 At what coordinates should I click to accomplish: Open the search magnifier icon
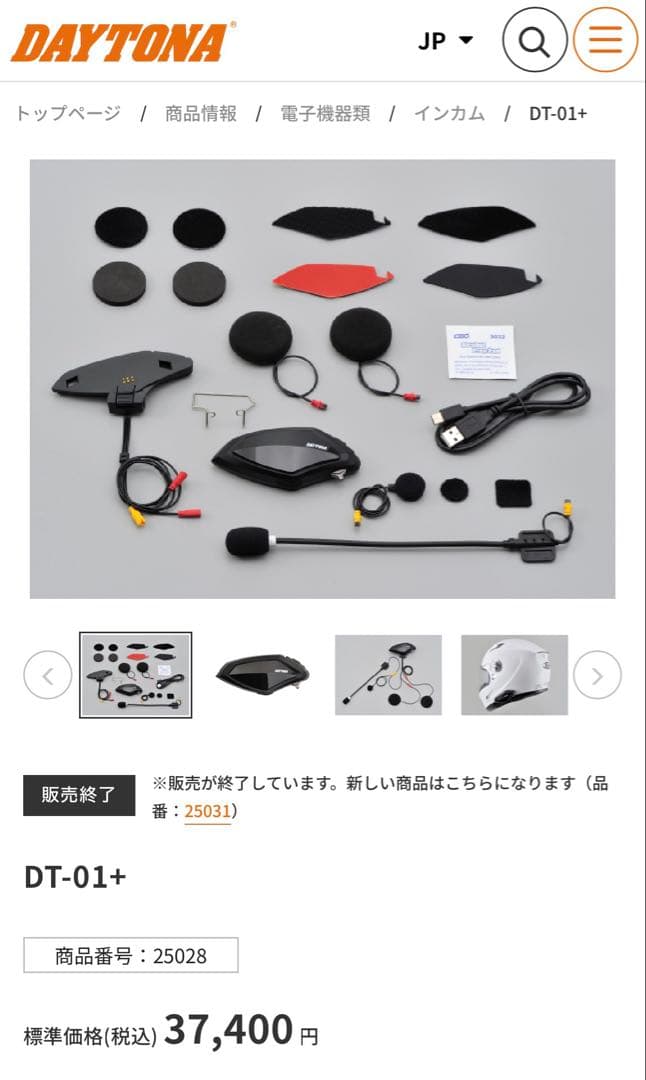[535, 40]
